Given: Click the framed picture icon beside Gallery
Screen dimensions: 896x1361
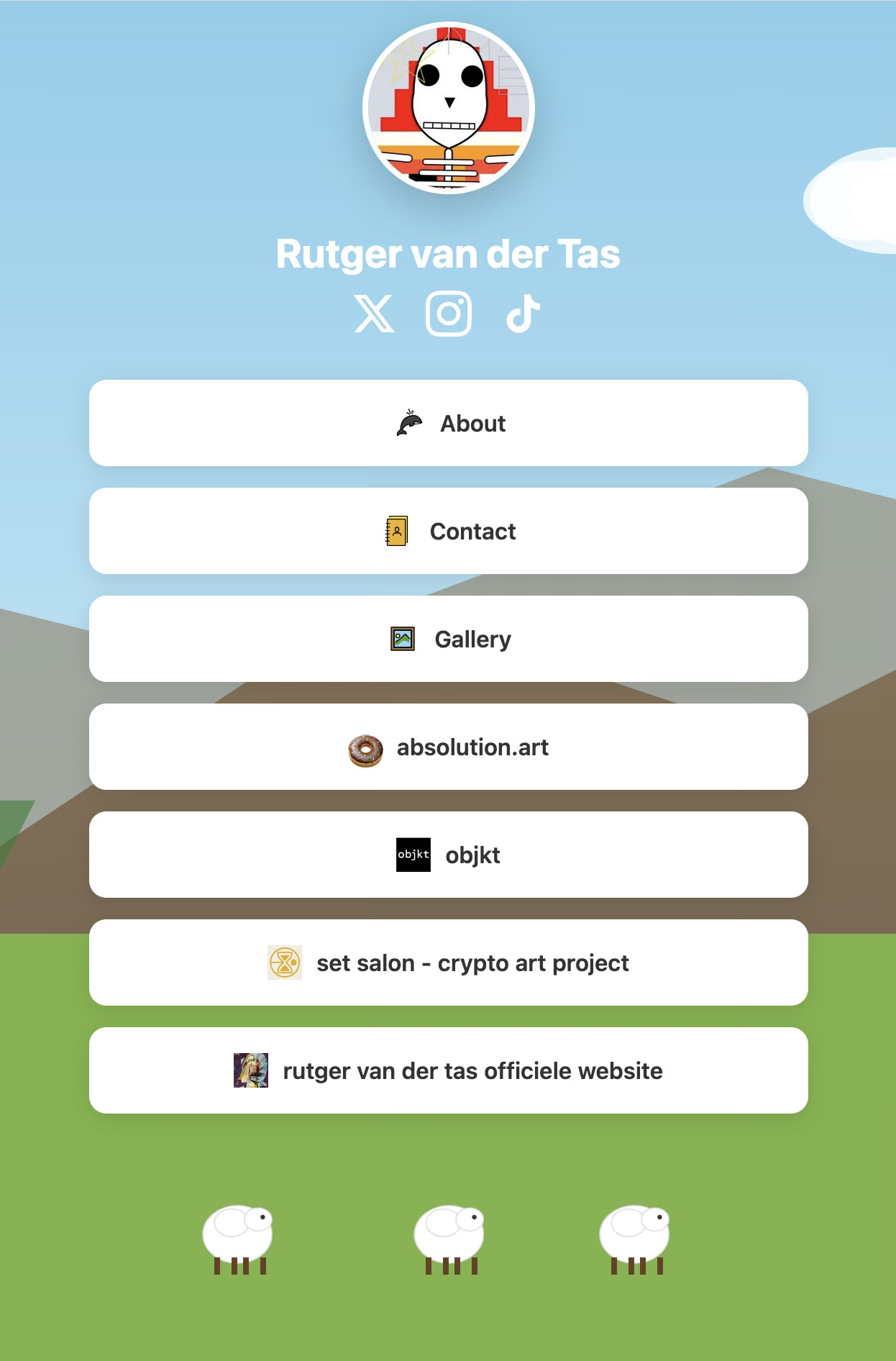Looking at the screenshot, I should pyautogui.click(x=404, y=638).
